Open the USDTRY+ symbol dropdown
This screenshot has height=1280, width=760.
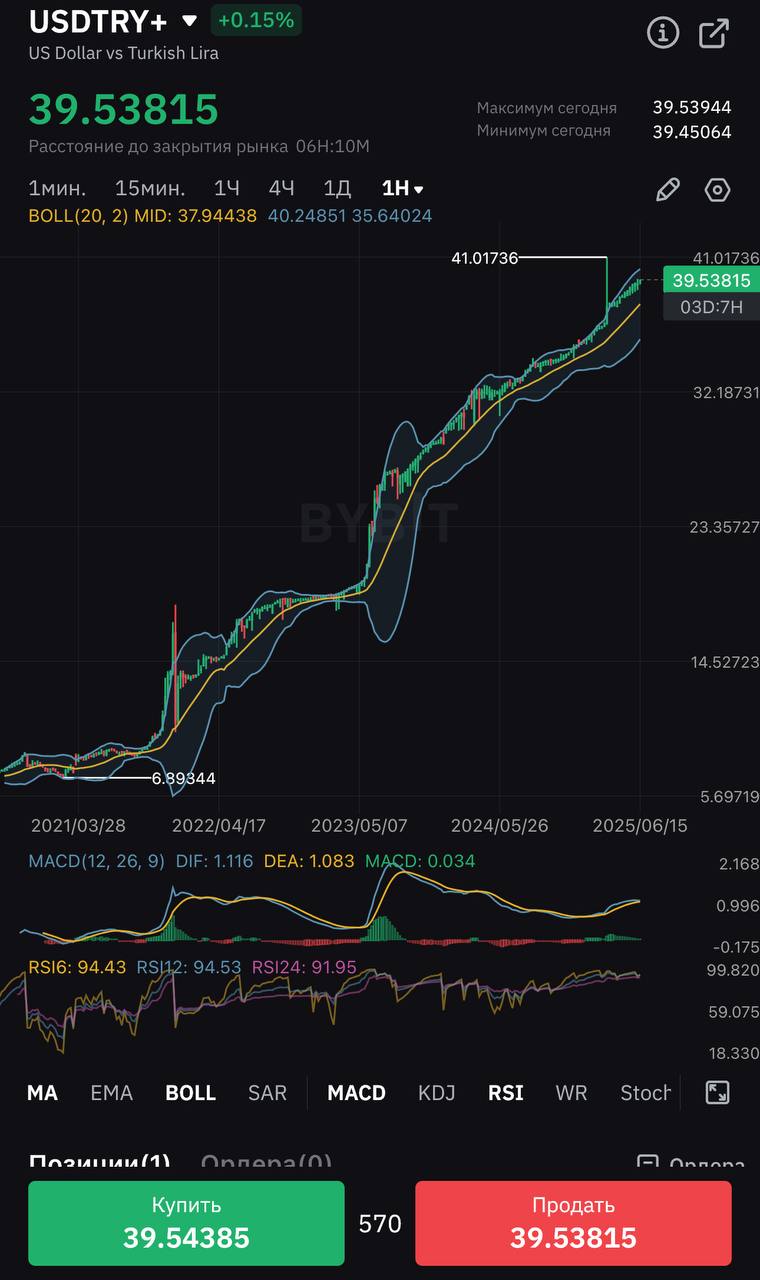(x=189, y=21)
